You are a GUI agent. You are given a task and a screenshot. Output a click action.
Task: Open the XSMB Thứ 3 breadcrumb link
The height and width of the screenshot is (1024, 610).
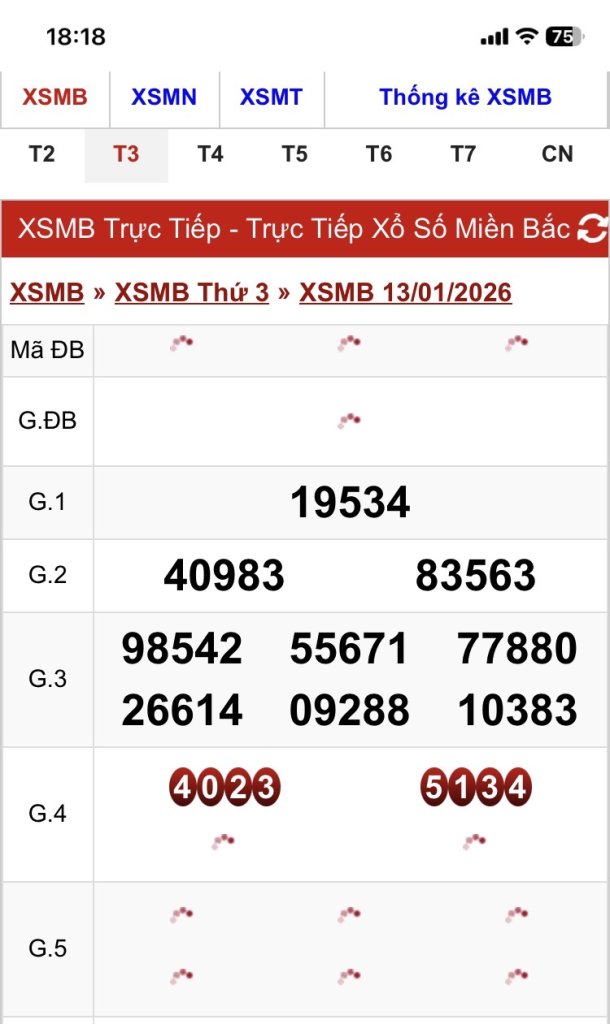tap(192, 292)
